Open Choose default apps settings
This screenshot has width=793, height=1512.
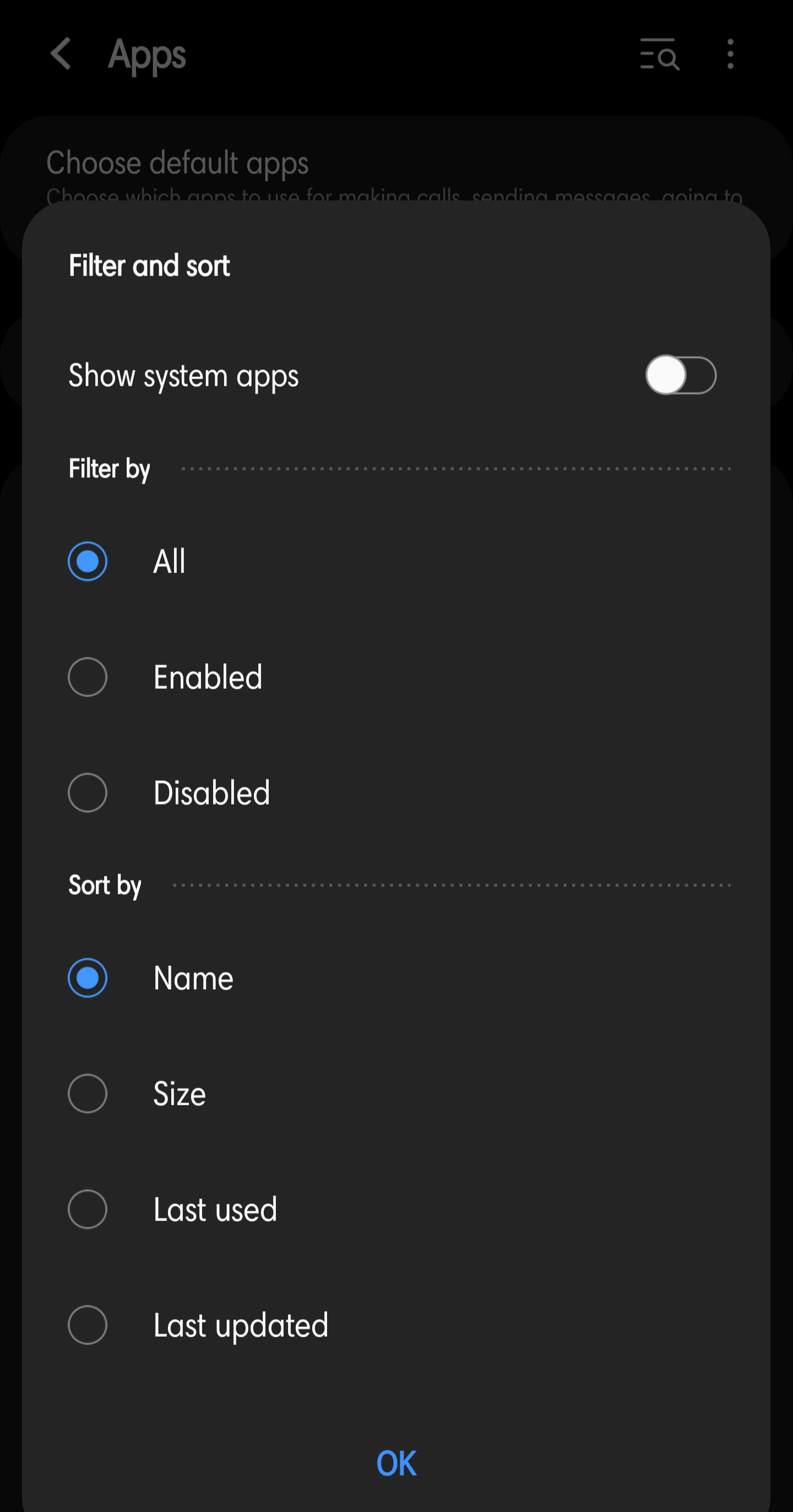(x=178, y=163)
